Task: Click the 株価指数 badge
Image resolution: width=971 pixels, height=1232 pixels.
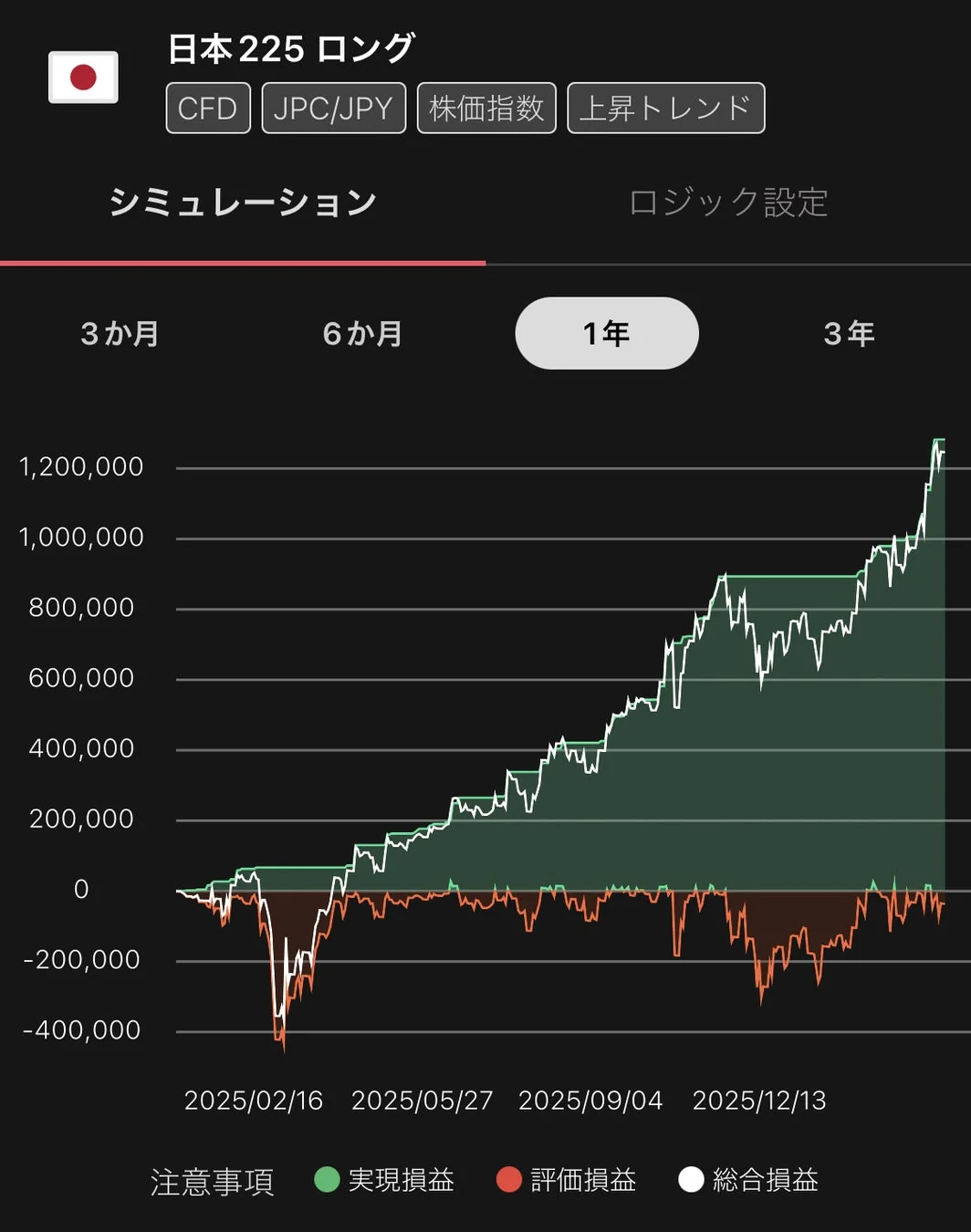Action: (x=485, y=108)
